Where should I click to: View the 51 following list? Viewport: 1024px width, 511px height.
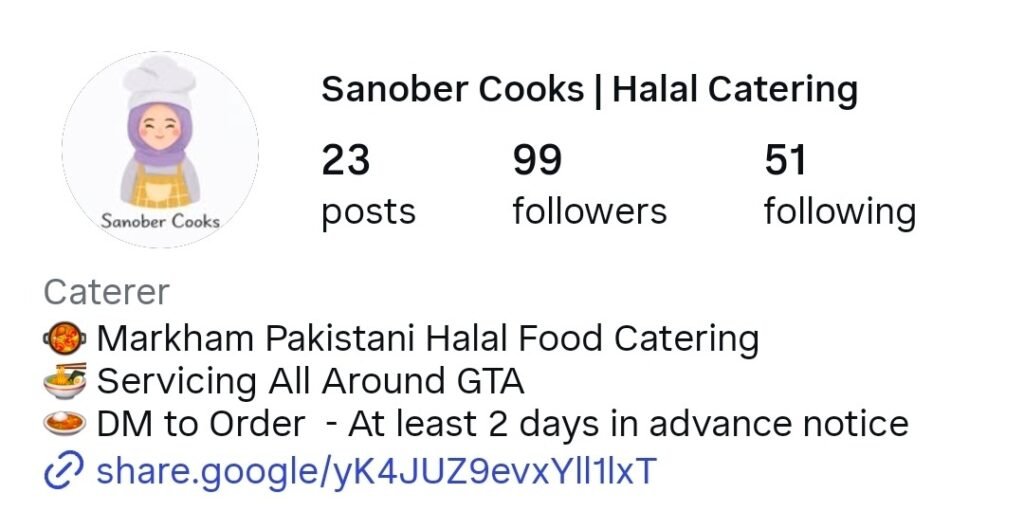click(x=839, y=186)
